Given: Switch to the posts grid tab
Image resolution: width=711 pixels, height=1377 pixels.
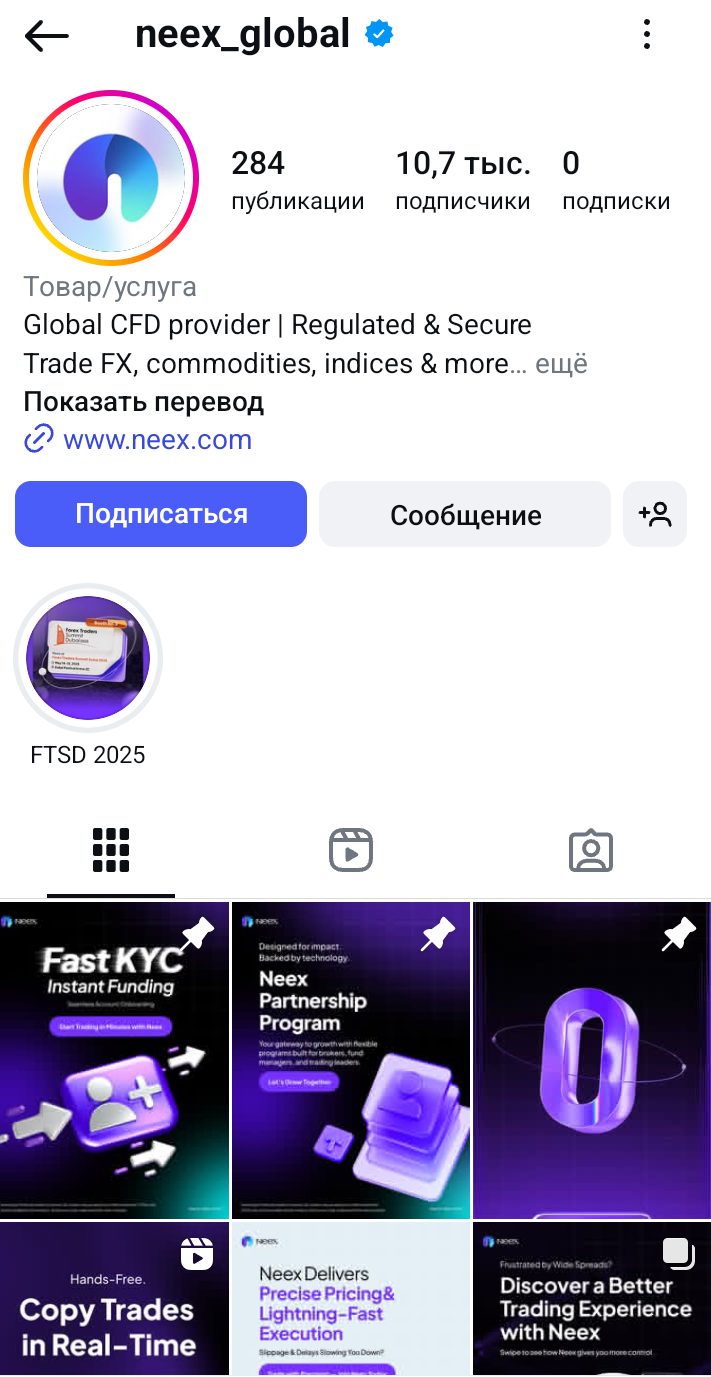Looking at the screenshot, I should click(111, 851).
